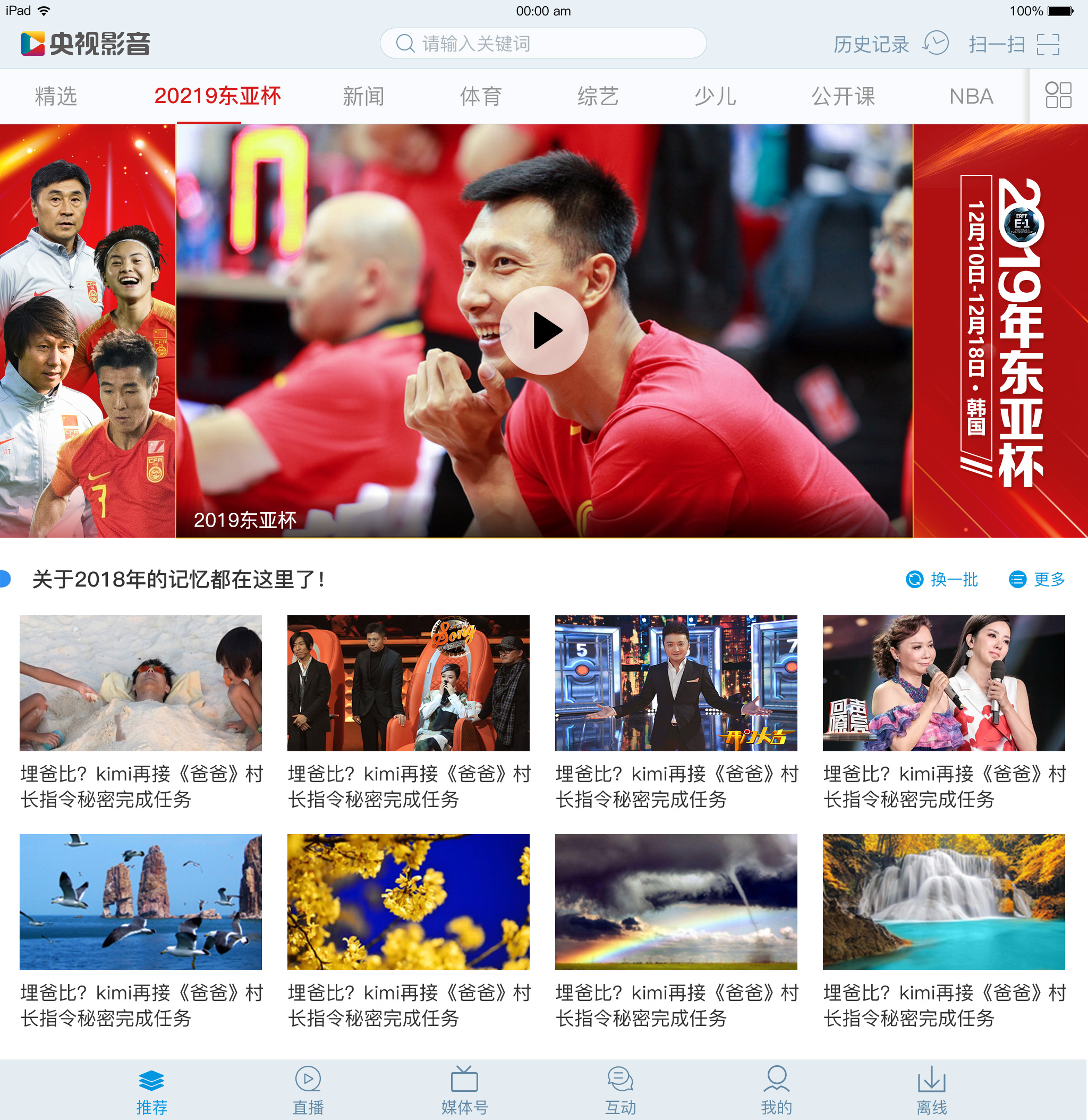Switch to the 精选 tab
The image size is (1088, 1120).
tap(56, 96)
